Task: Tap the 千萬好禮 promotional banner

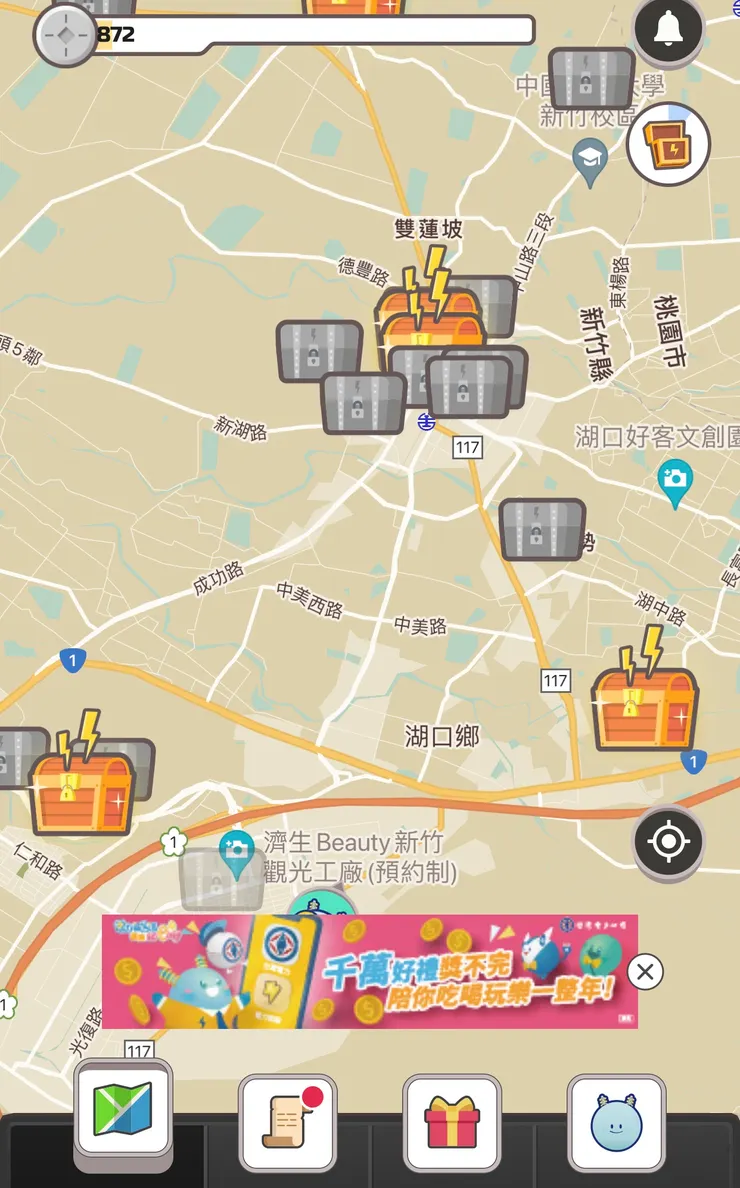Action: tap(370, 970)
